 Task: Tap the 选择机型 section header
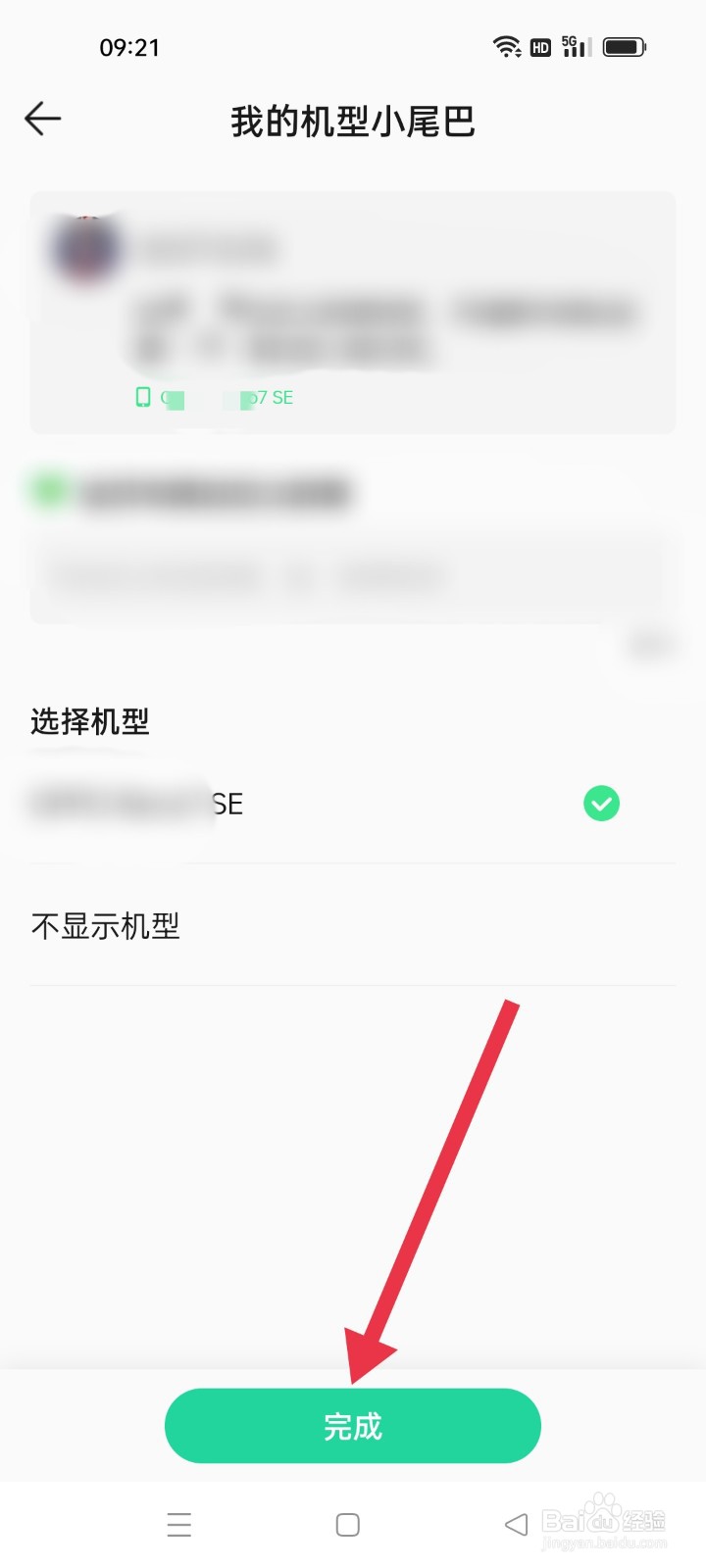click(x=90, y=722)
